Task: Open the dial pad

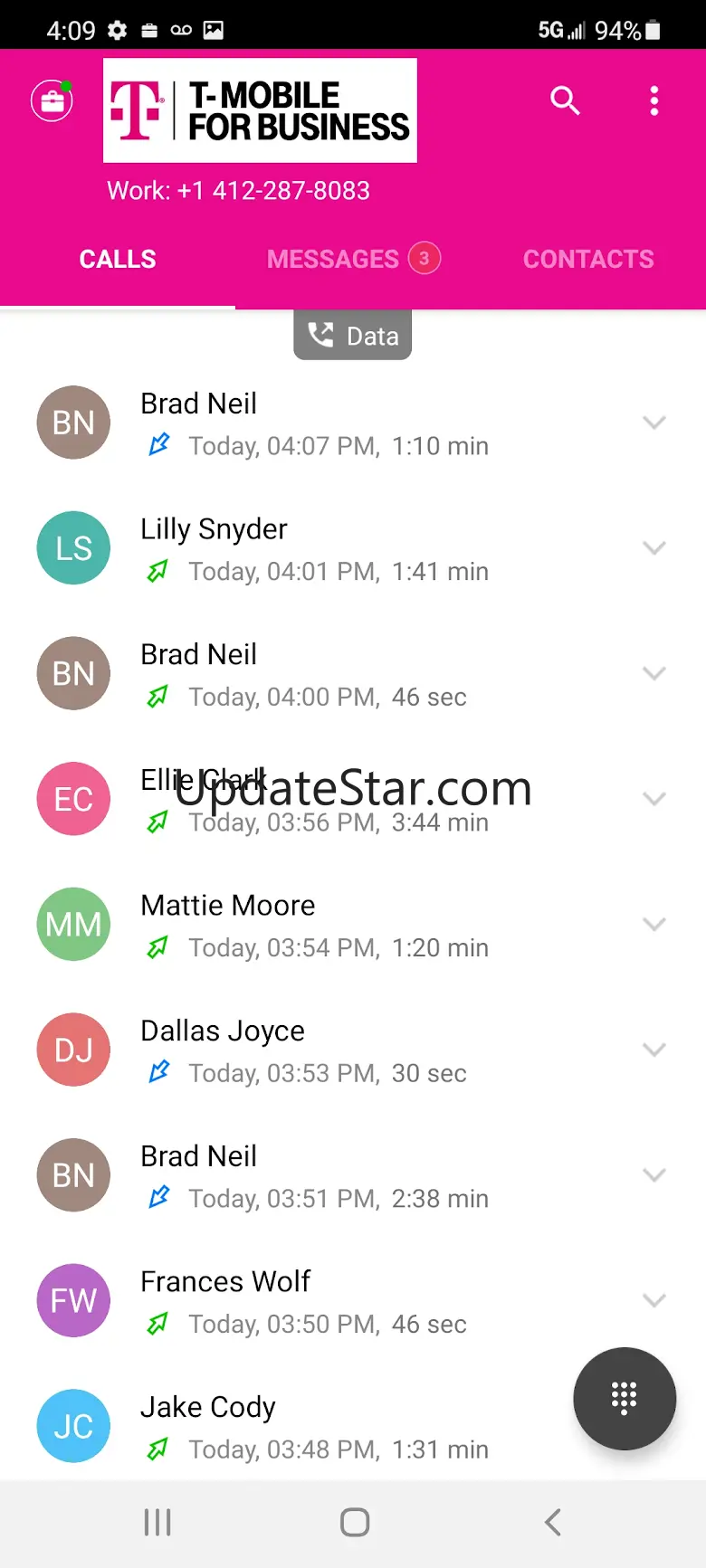Action: coord(625,1398)
